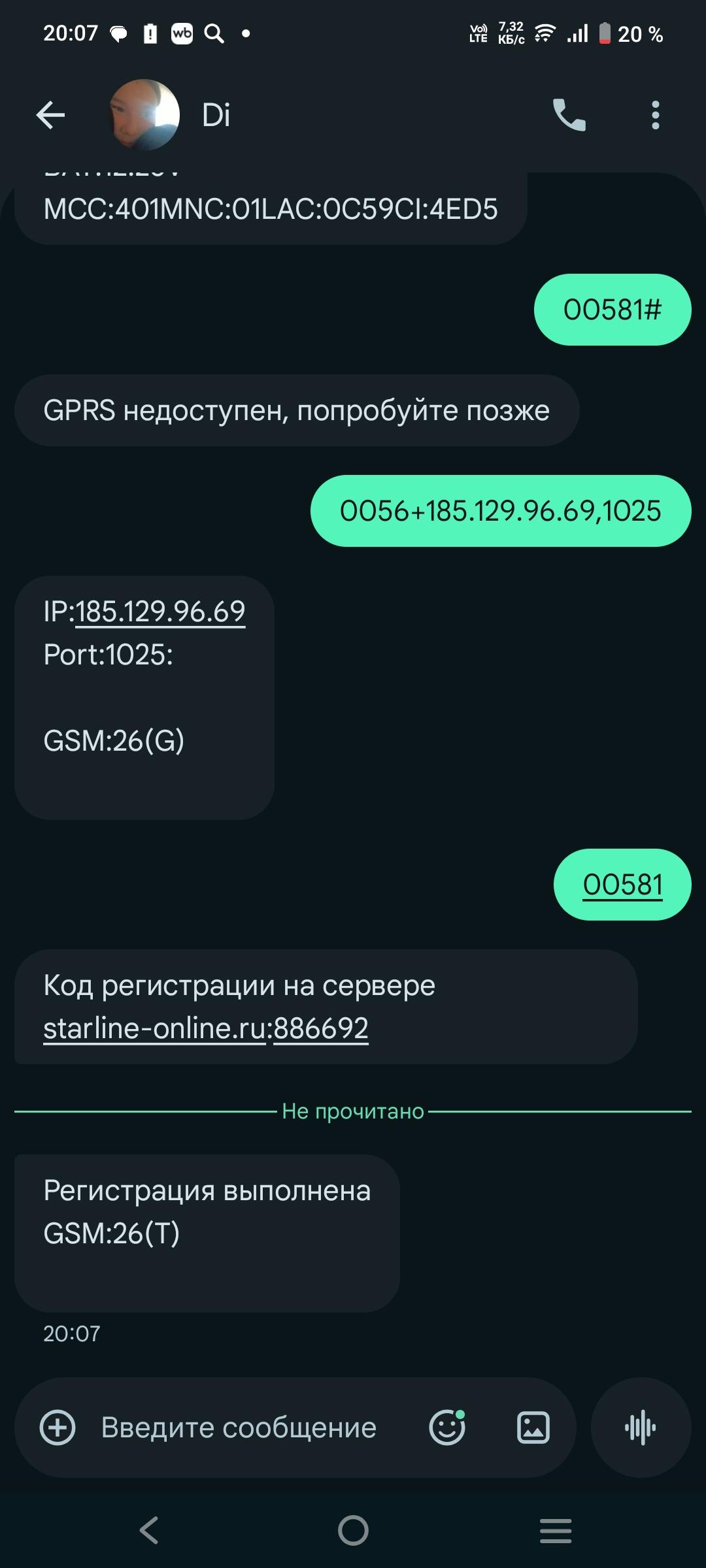Attach an image from gallery
This screenshot has width=706, height=1568.
(533, 1428)
